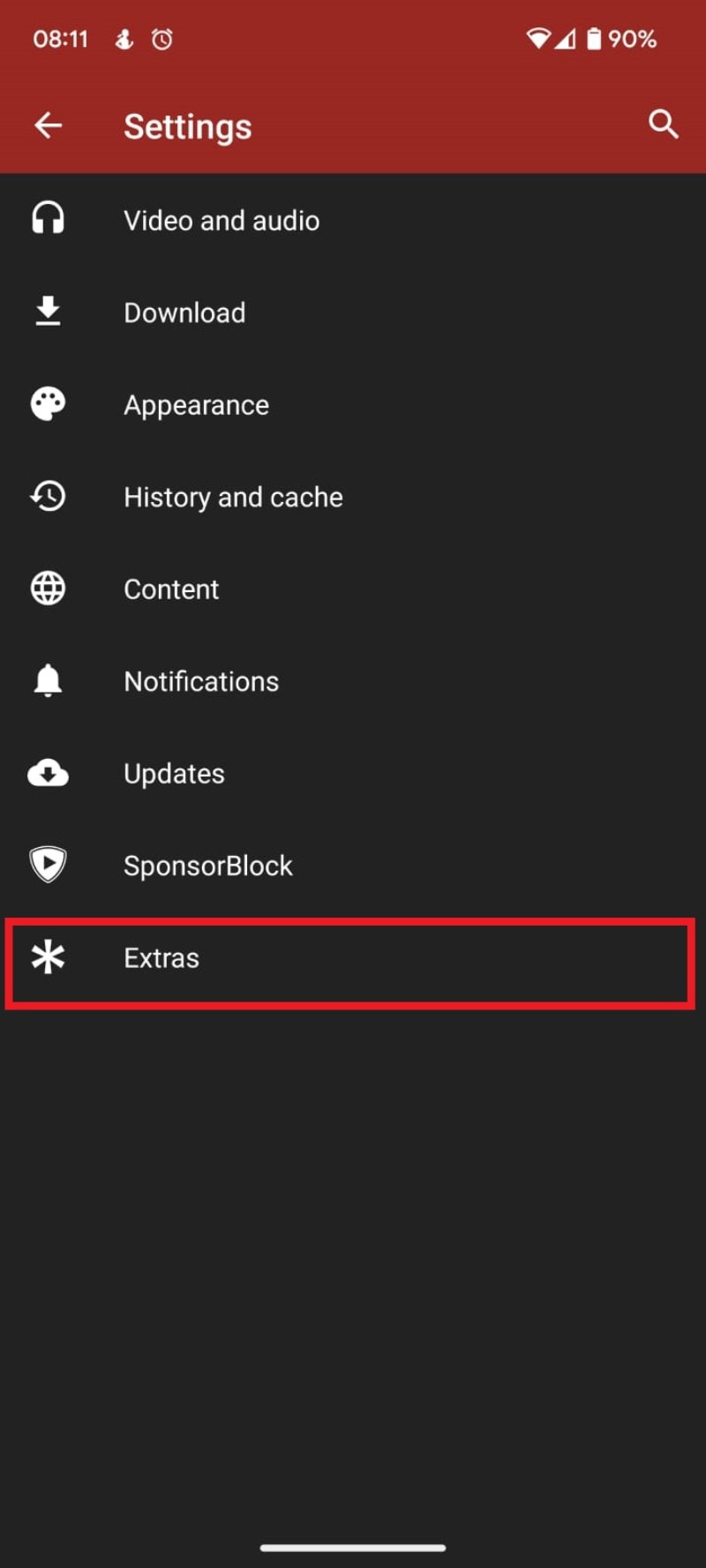Go back from Settings
This screenshot has width=706, height=1568.
(48, 125)
